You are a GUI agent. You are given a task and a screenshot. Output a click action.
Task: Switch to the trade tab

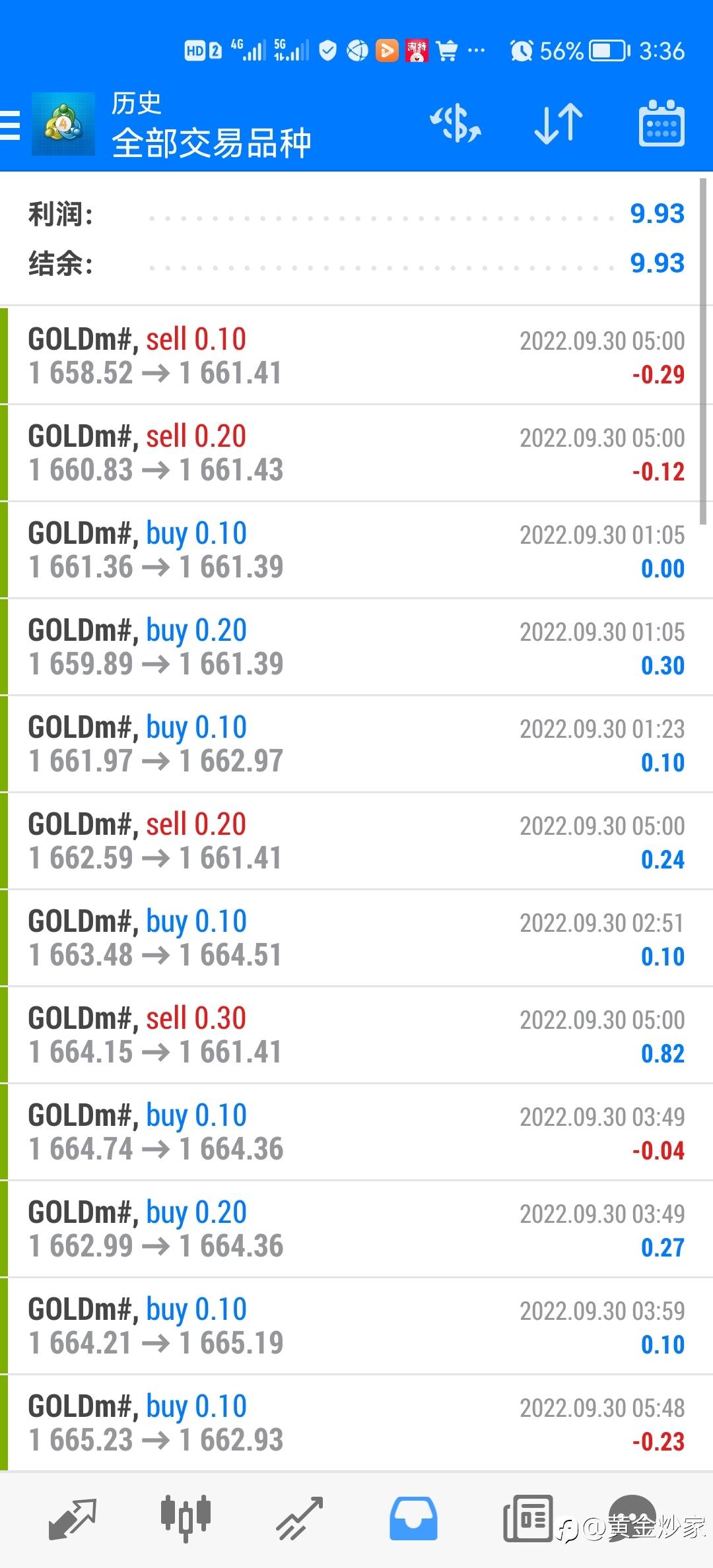(x=300, y=1519)
